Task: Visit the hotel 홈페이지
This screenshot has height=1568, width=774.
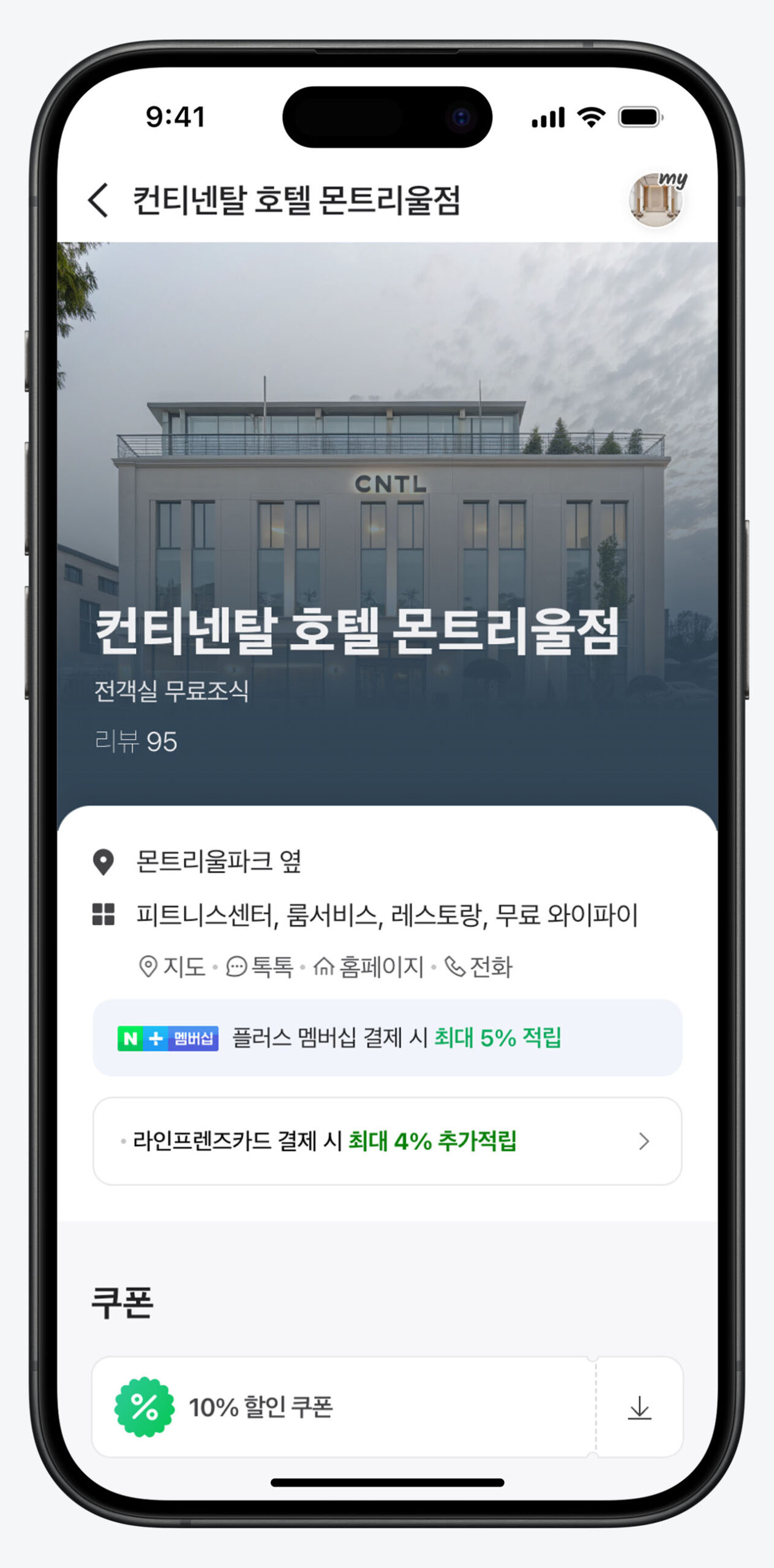Action: pyautogui.click(x=369, y=967)
